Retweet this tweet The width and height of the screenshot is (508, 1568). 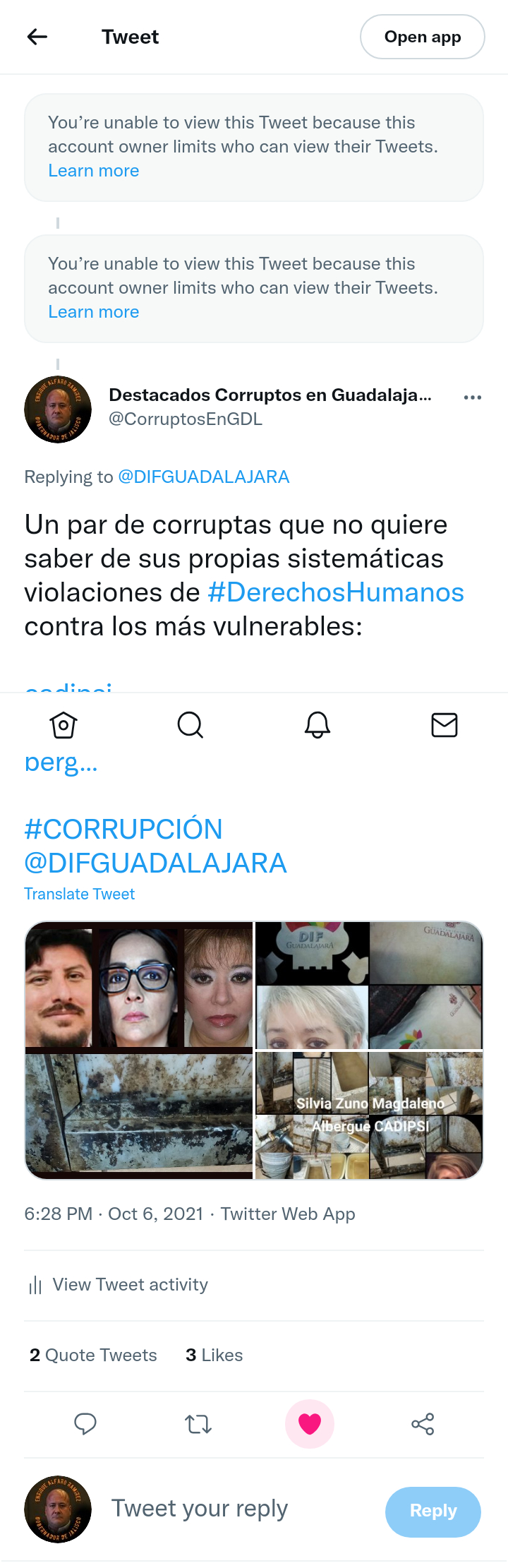tap(198, 1424)
